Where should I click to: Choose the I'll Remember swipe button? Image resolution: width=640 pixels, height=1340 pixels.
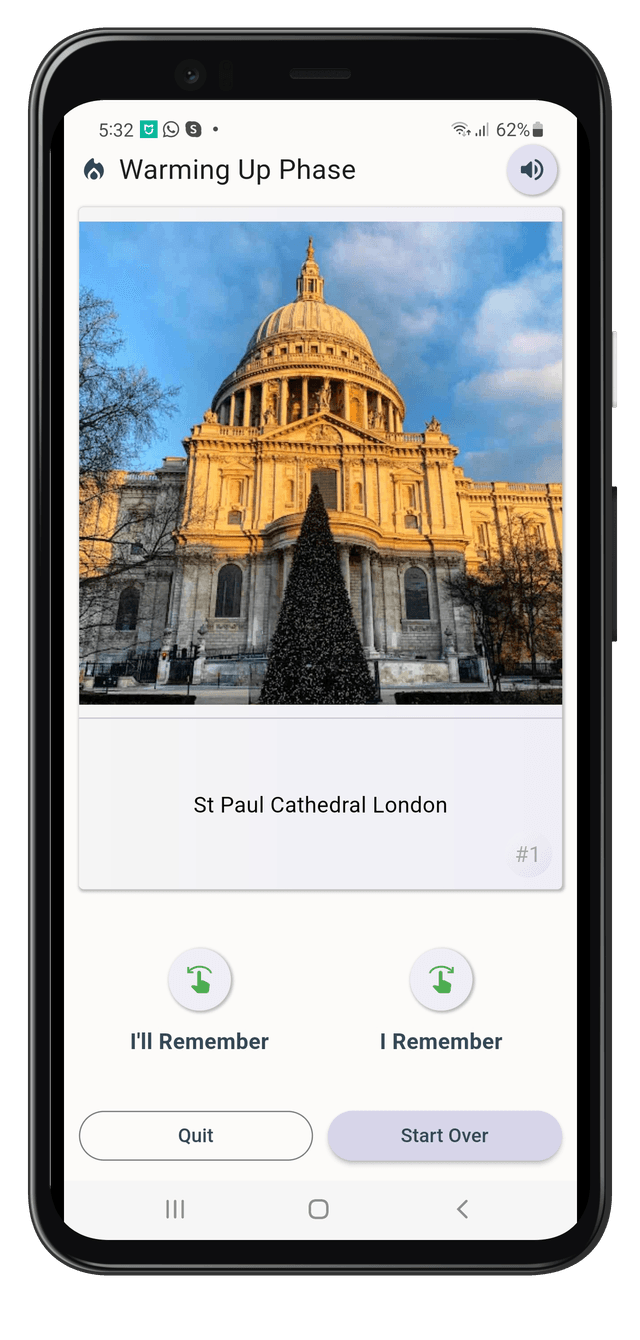[200, 980]
